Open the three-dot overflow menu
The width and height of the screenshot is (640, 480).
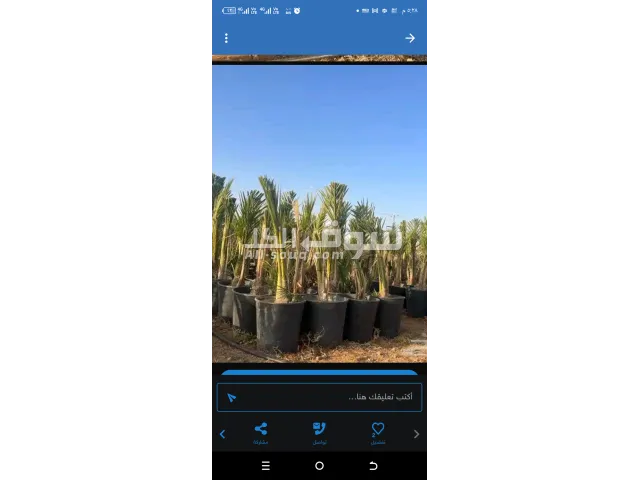tap(226, 38)
